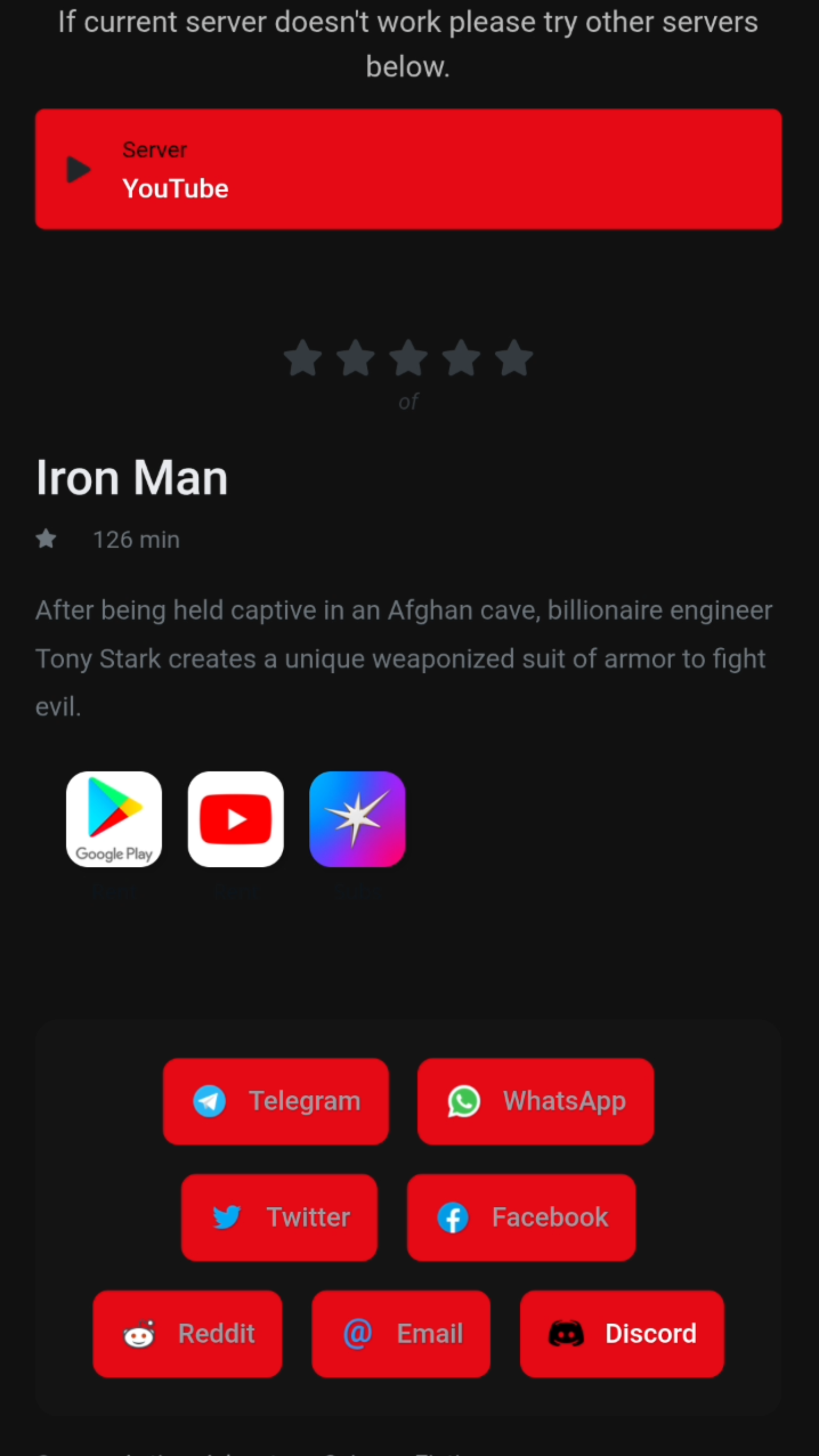Rate the movie five stars
Viewport: 819px width, 1456px height.
click(514, 358)
